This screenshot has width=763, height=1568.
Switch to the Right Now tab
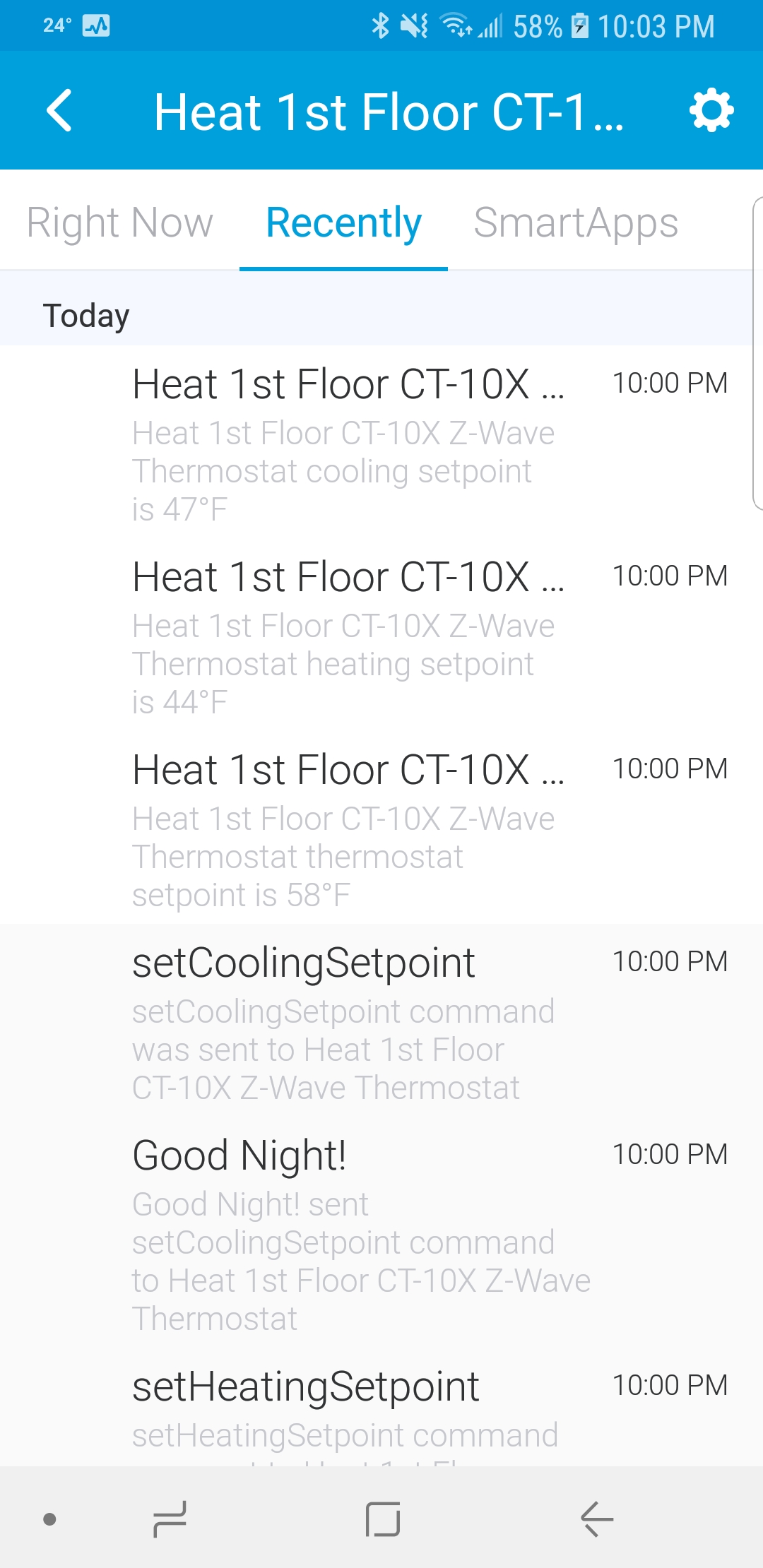tap(119, 223)
